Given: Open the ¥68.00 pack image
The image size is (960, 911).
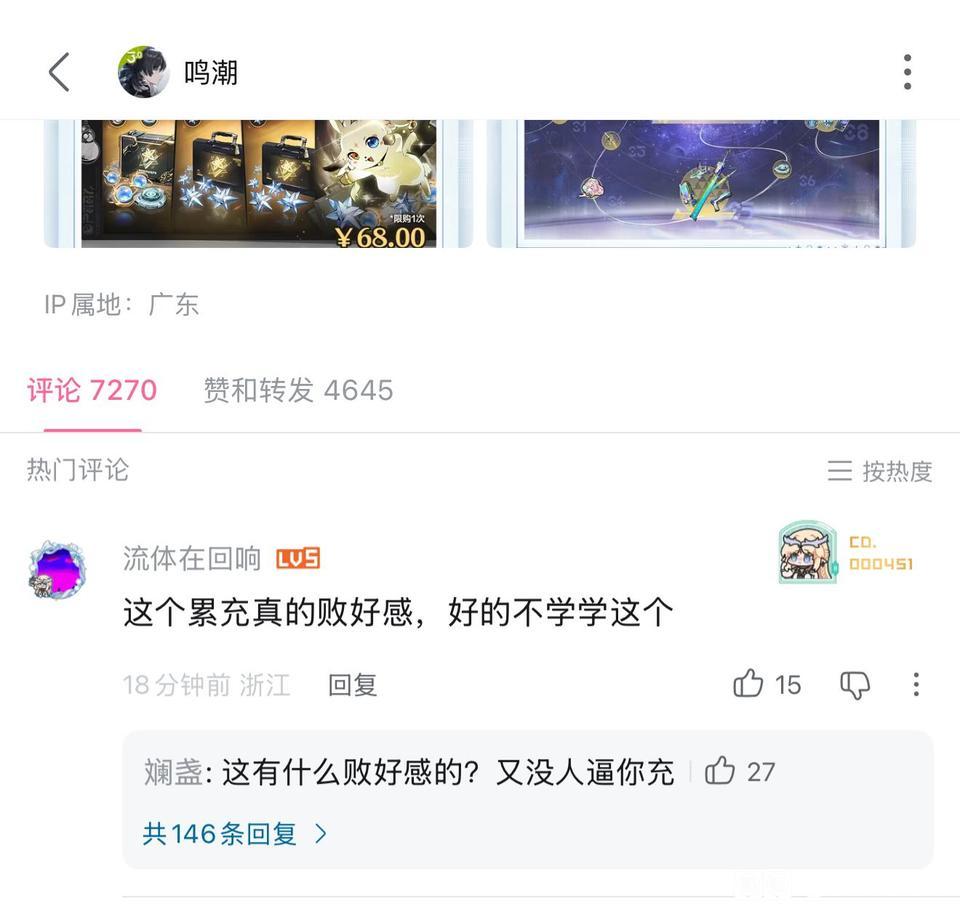Looking at the screenshot, I should click(x=258, y=184).
